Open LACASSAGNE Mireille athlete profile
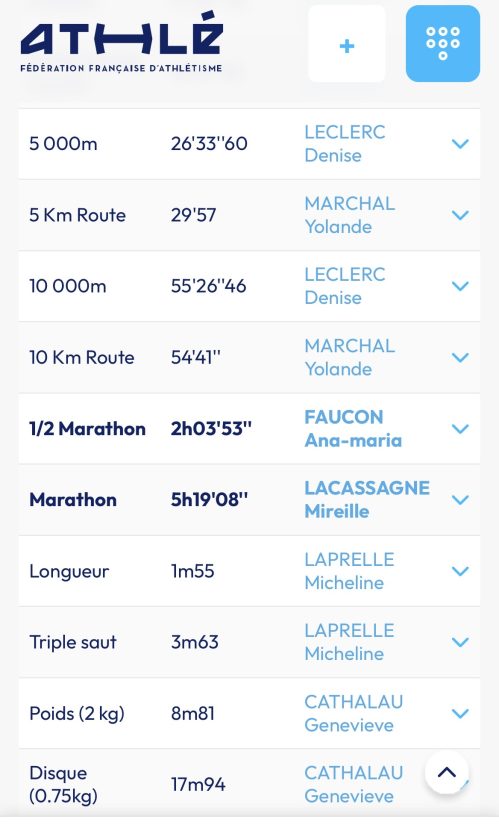The image size is (499, 825). 367,500
